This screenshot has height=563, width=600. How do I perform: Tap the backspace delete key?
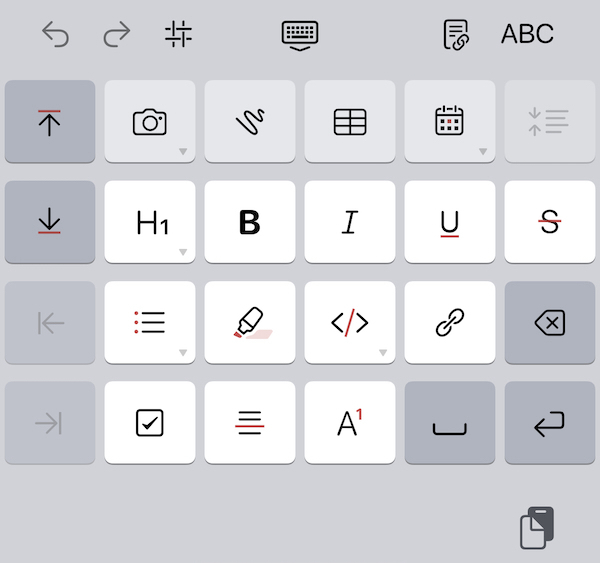coord(550,322)
